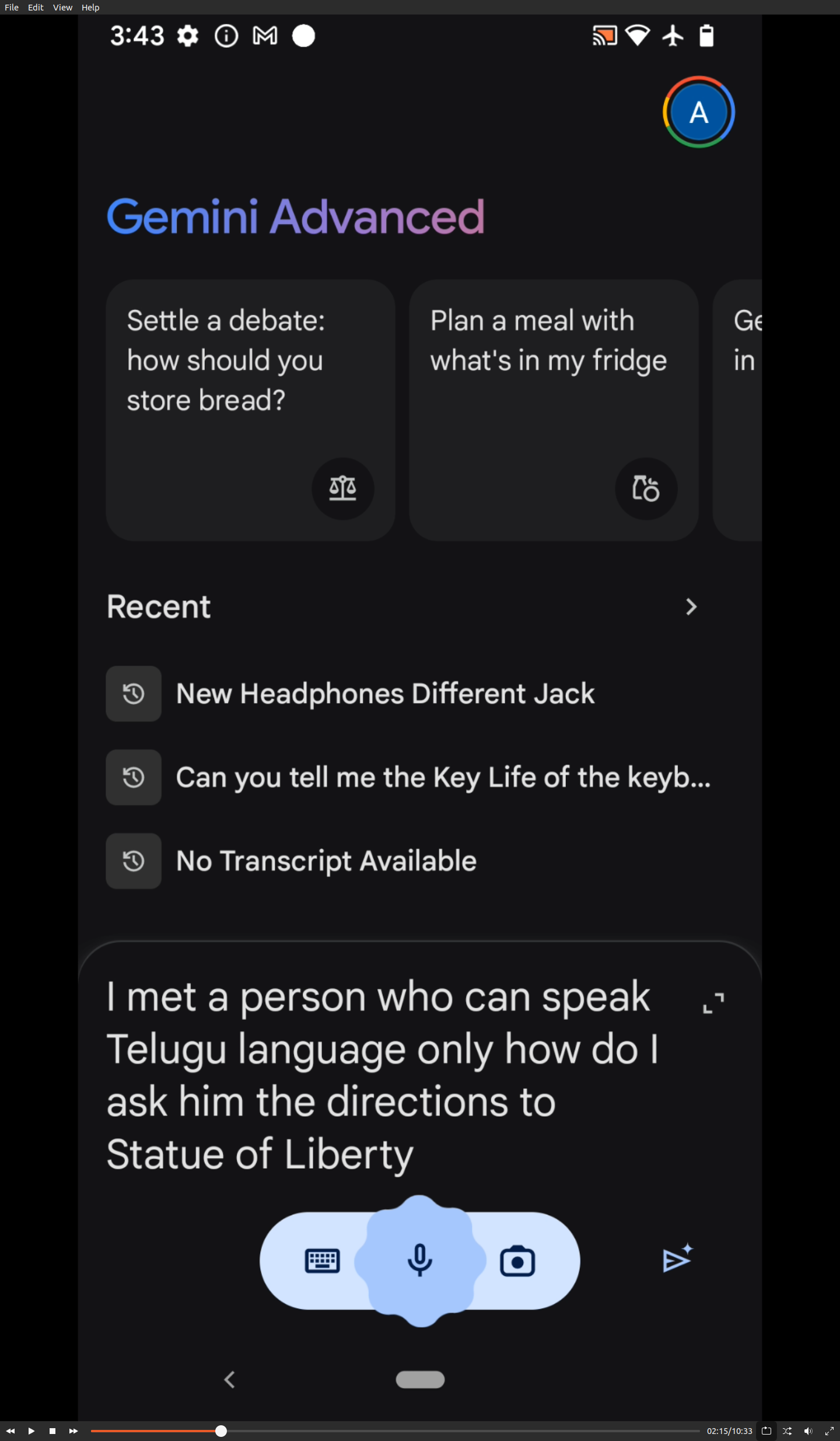This screenshot has width=840, height=1441.
Task: Open the New Headphones Different Jack conversation
Action: (x=385, y=693)
